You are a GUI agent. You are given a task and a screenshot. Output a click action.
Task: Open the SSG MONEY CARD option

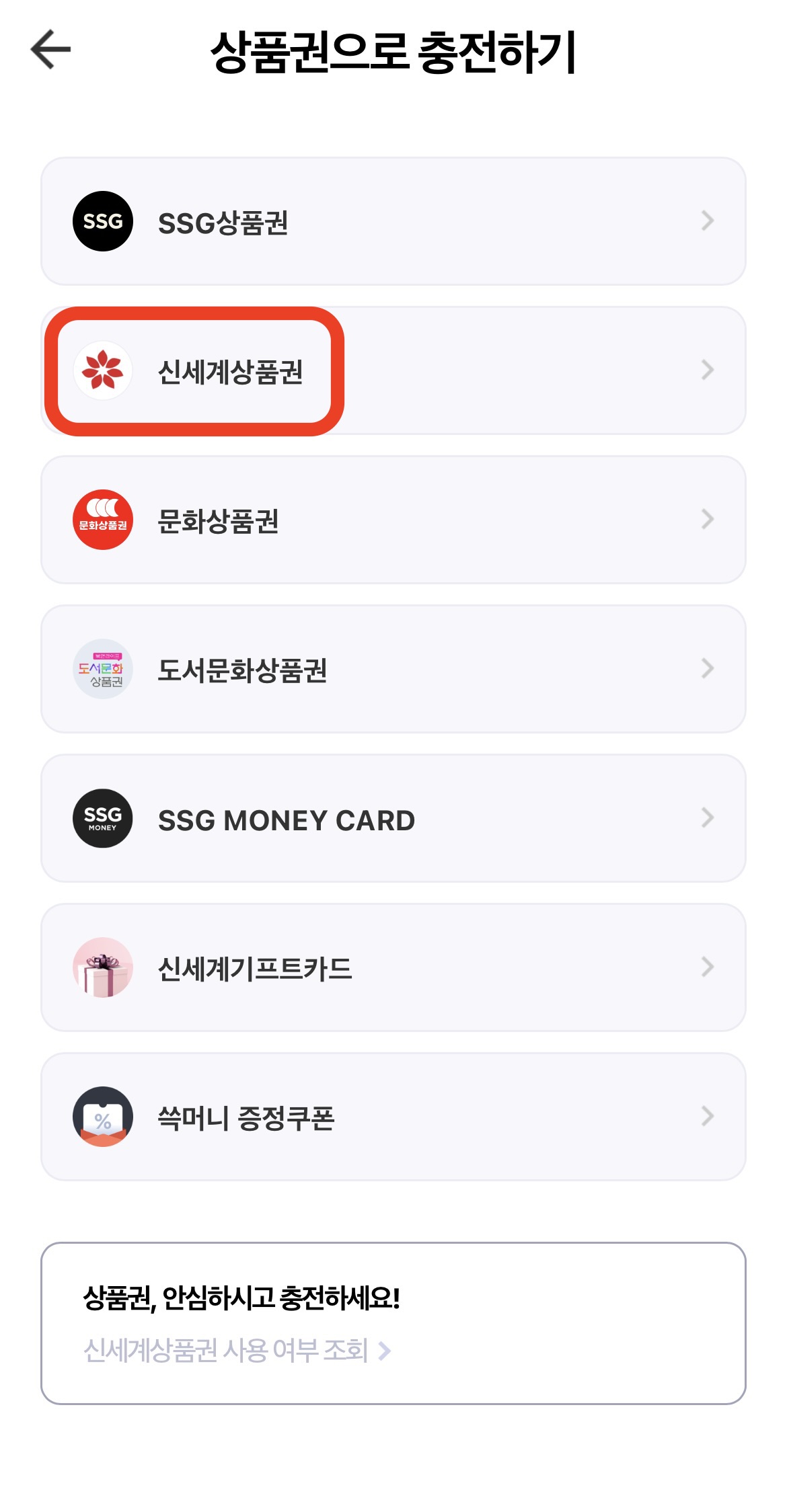pos(394,819)
